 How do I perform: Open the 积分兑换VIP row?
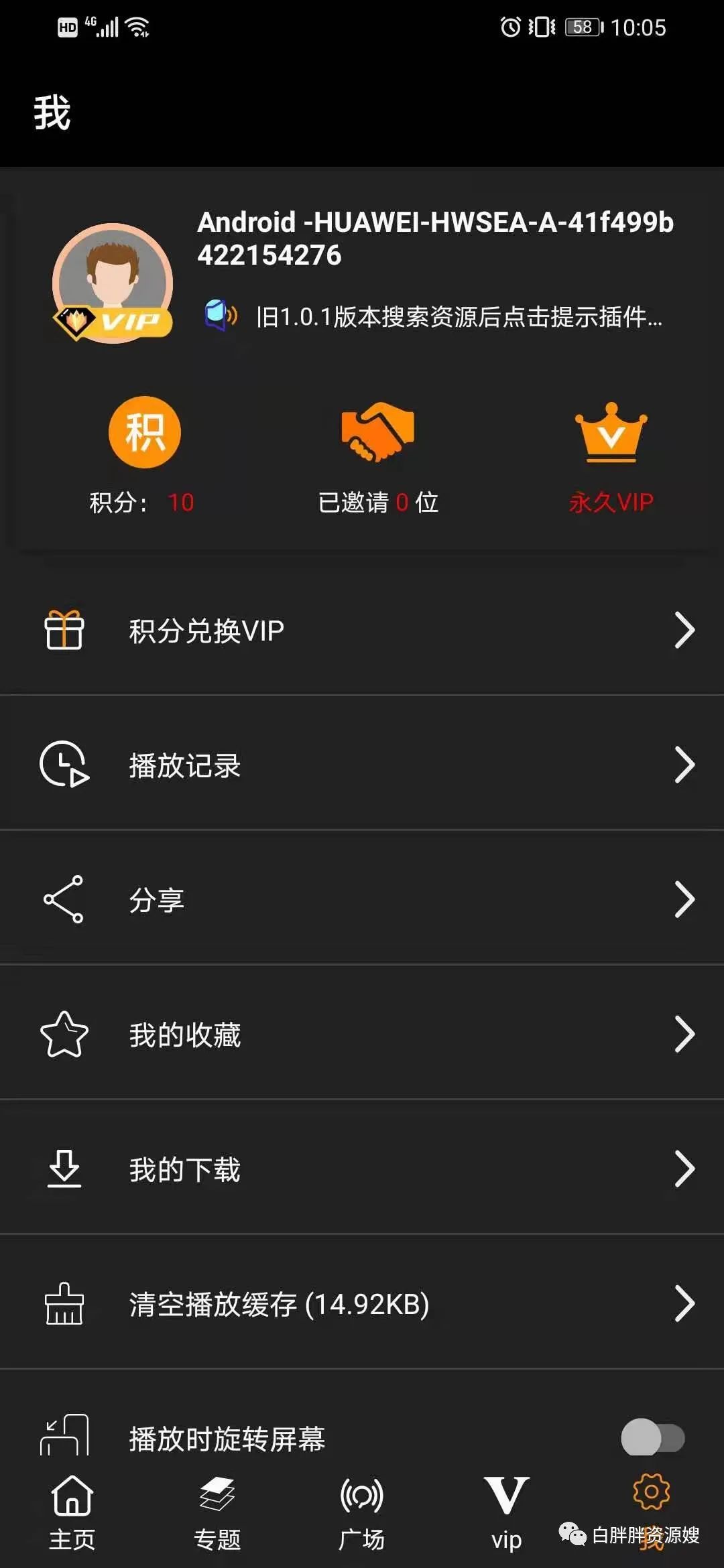point(362,631)
